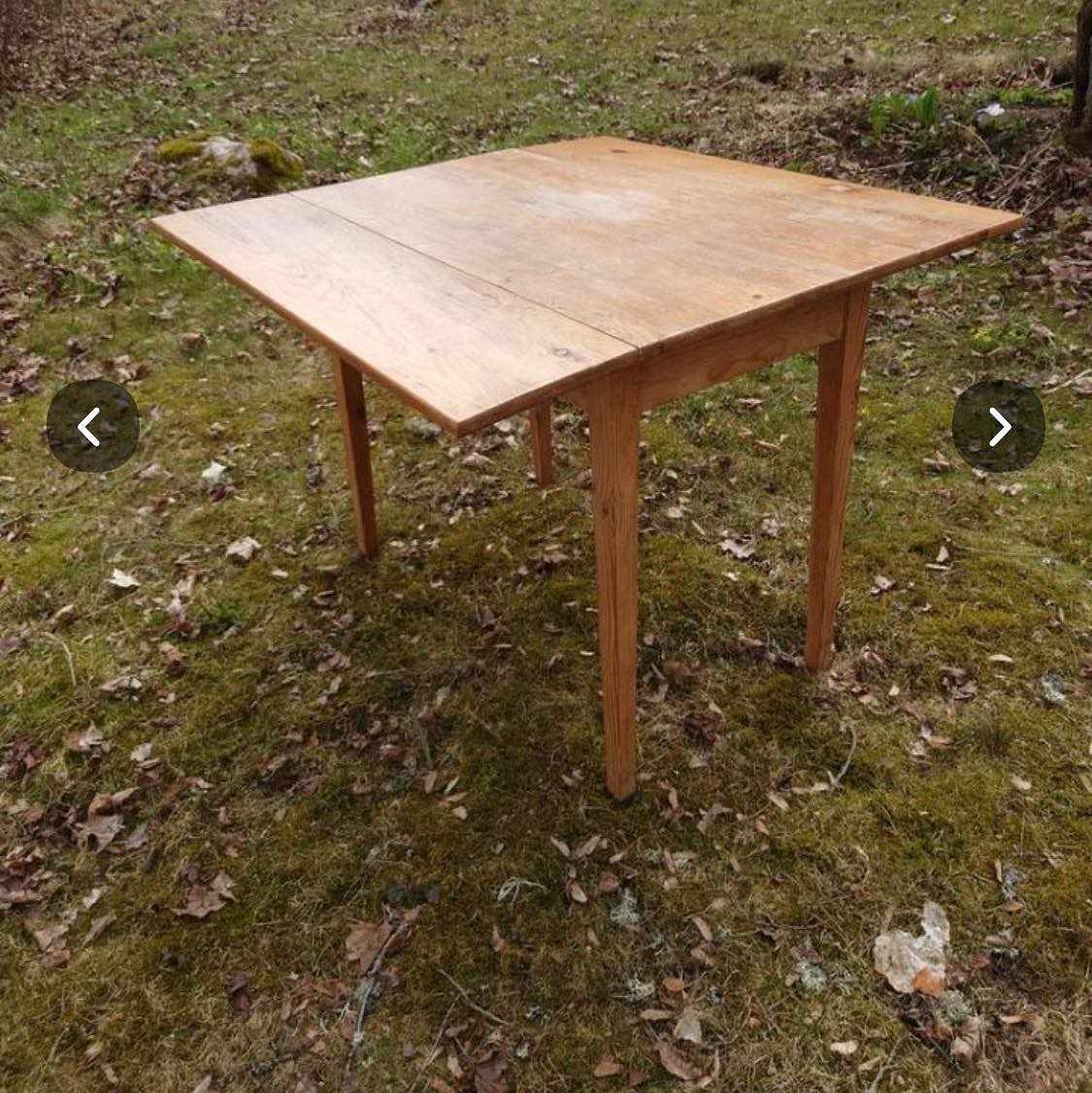This screenshot has height=1093, width=1092.
Task: Go to the previous photo
Action: 92,426
